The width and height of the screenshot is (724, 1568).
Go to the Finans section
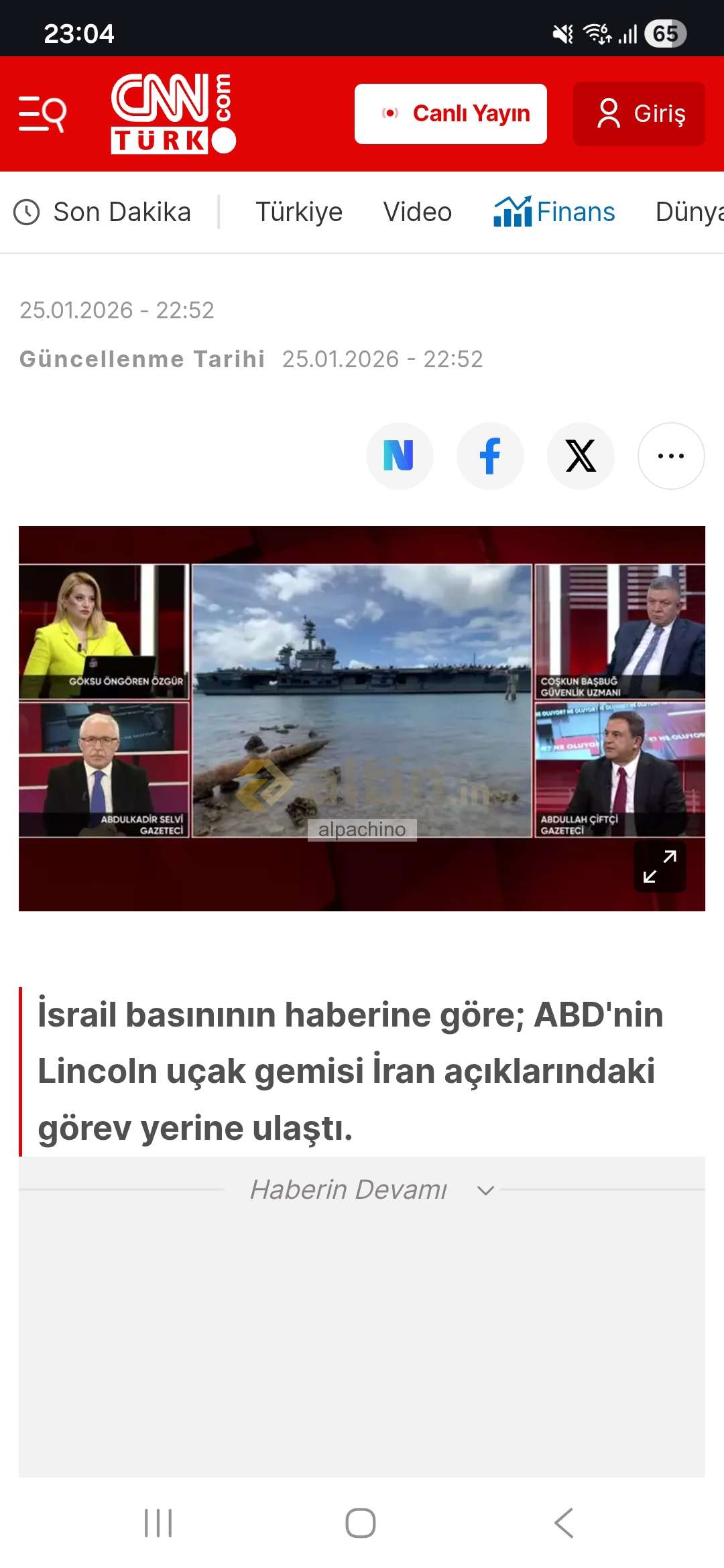554,212
